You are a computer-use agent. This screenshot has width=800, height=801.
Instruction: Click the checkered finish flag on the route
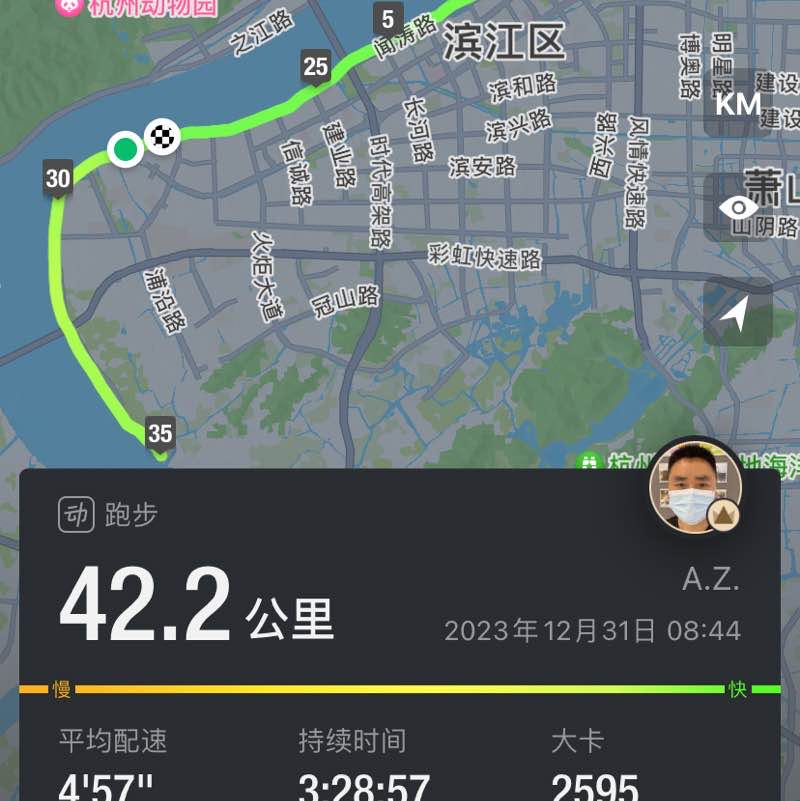pyautogui.click(x=161, y=136)
